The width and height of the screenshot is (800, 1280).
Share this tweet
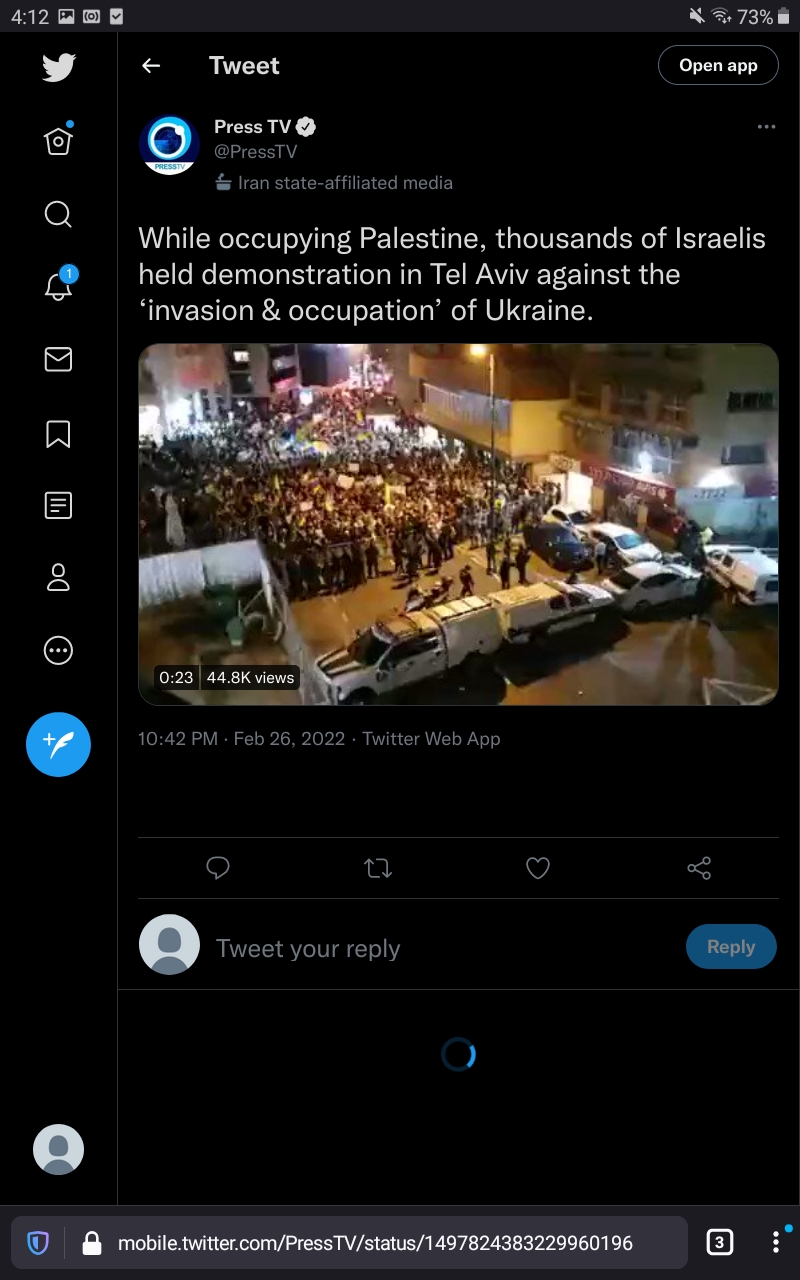699,868
